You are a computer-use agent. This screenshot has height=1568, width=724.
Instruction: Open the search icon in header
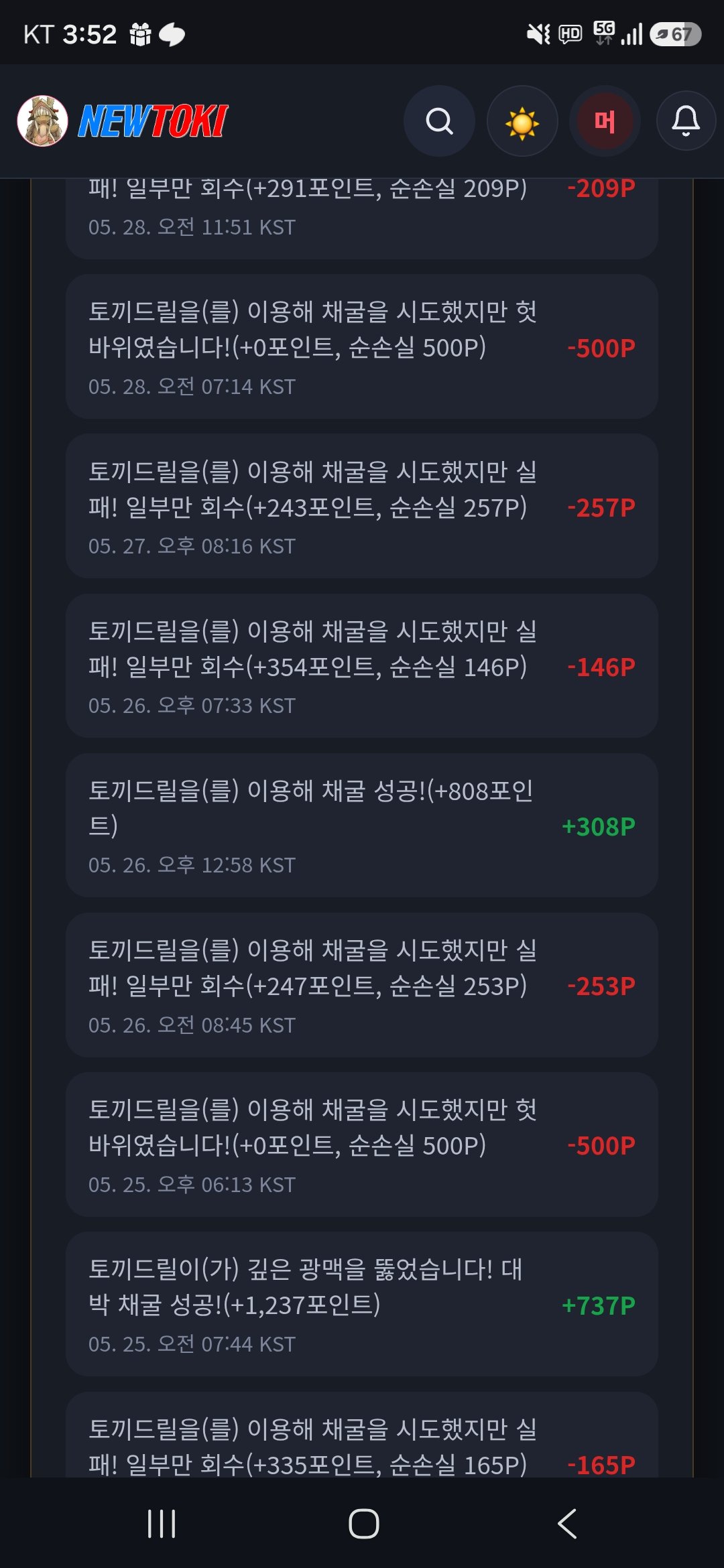tap(439, 121)
